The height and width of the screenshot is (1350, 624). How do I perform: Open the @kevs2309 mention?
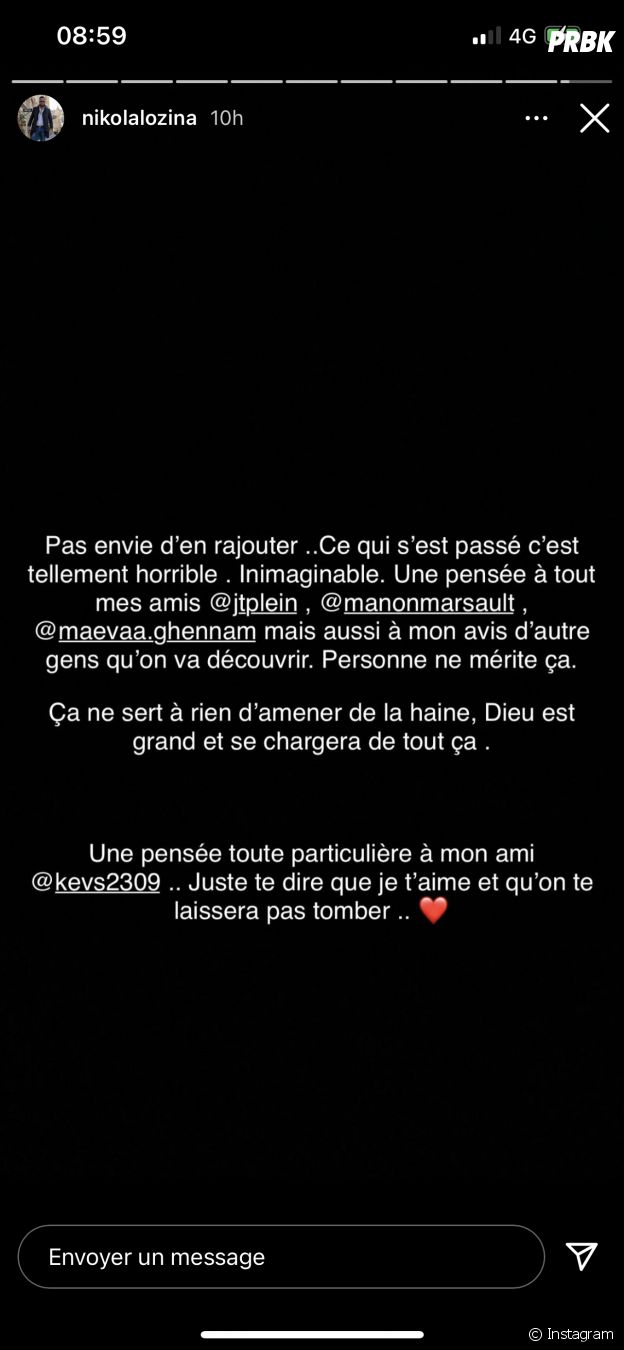click(96, 883)
